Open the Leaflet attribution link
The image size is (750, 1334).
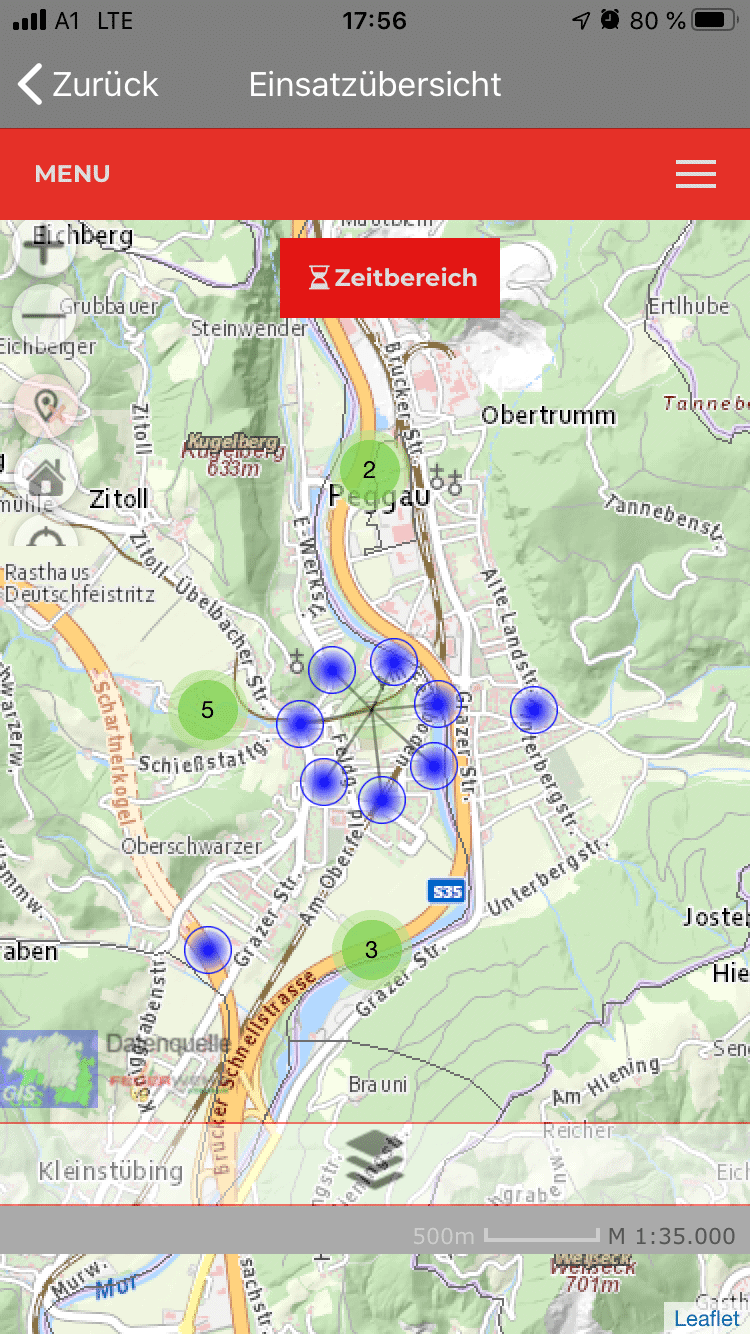pyautogui.click(x=707, y=1319)
